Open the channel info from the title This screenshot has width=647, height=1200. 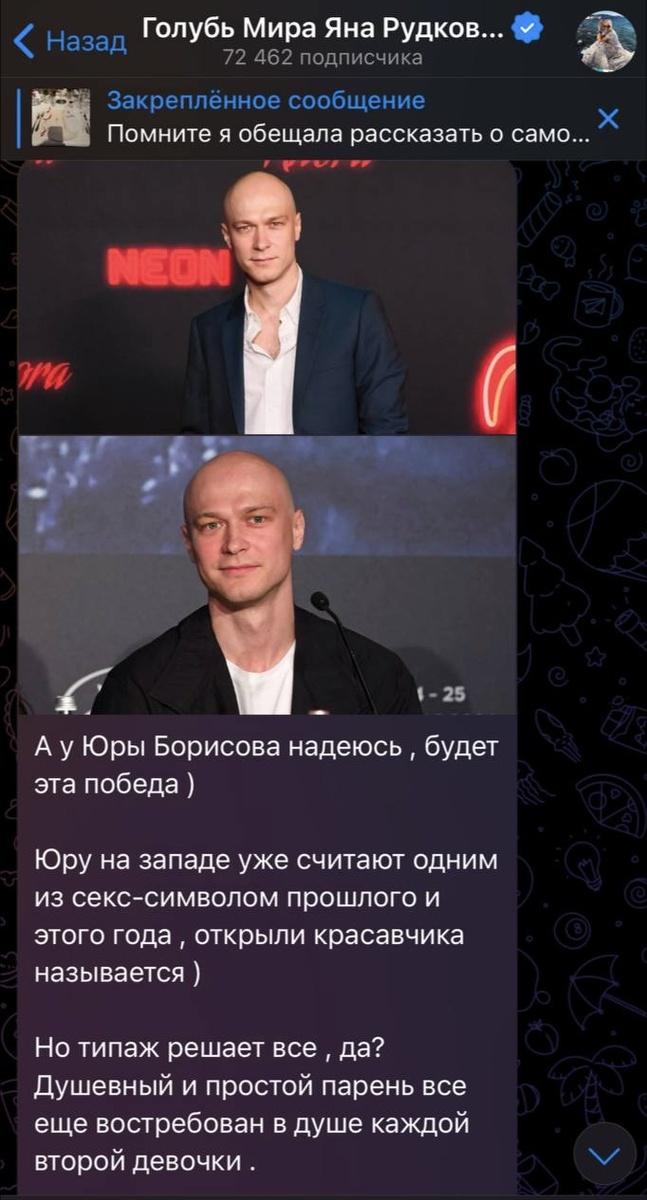pyautogui.click(x=326, y=30)
